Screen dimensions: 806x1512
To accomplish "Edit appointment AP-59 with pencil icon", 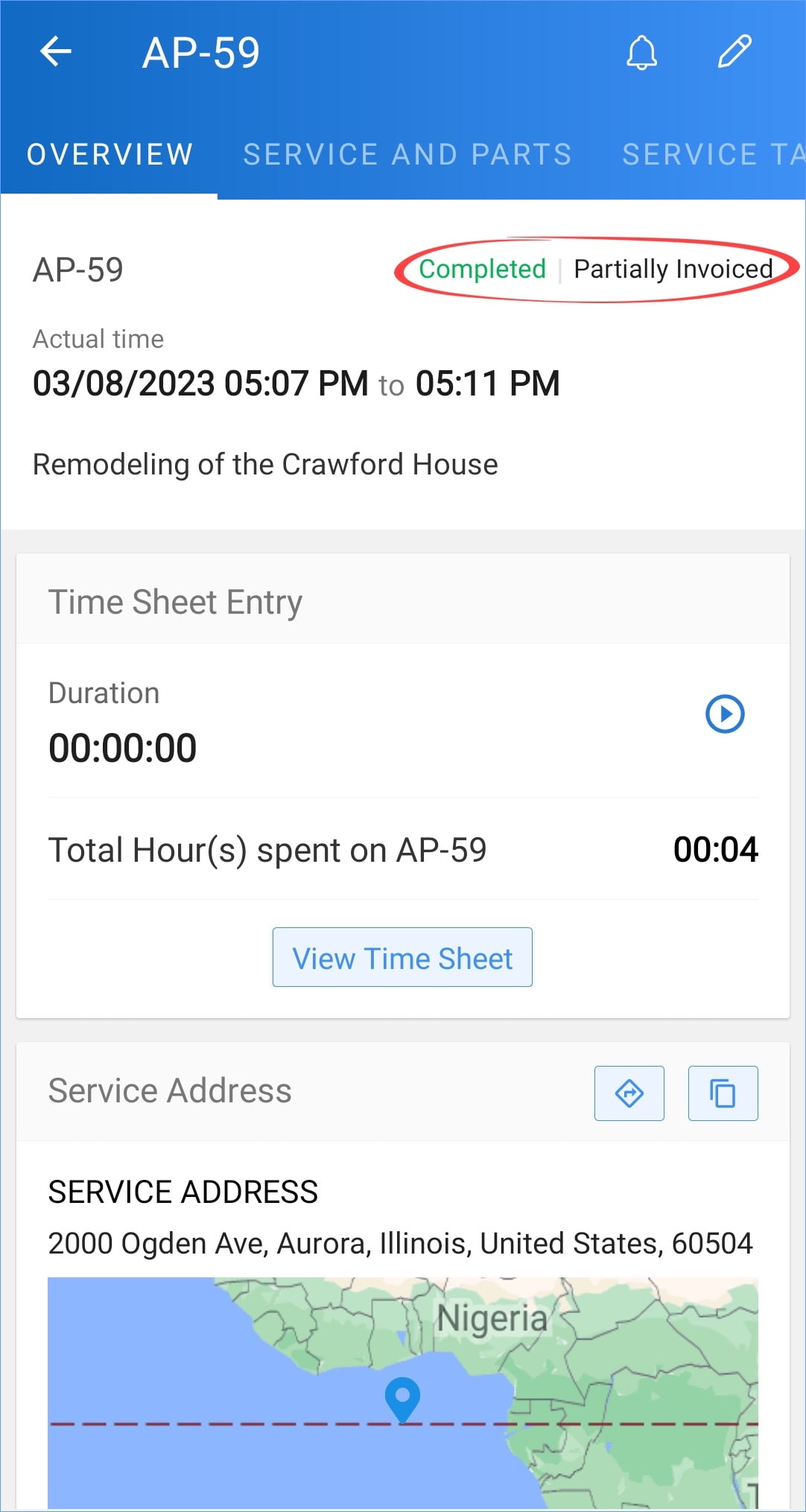I will (x=734, y=52).
